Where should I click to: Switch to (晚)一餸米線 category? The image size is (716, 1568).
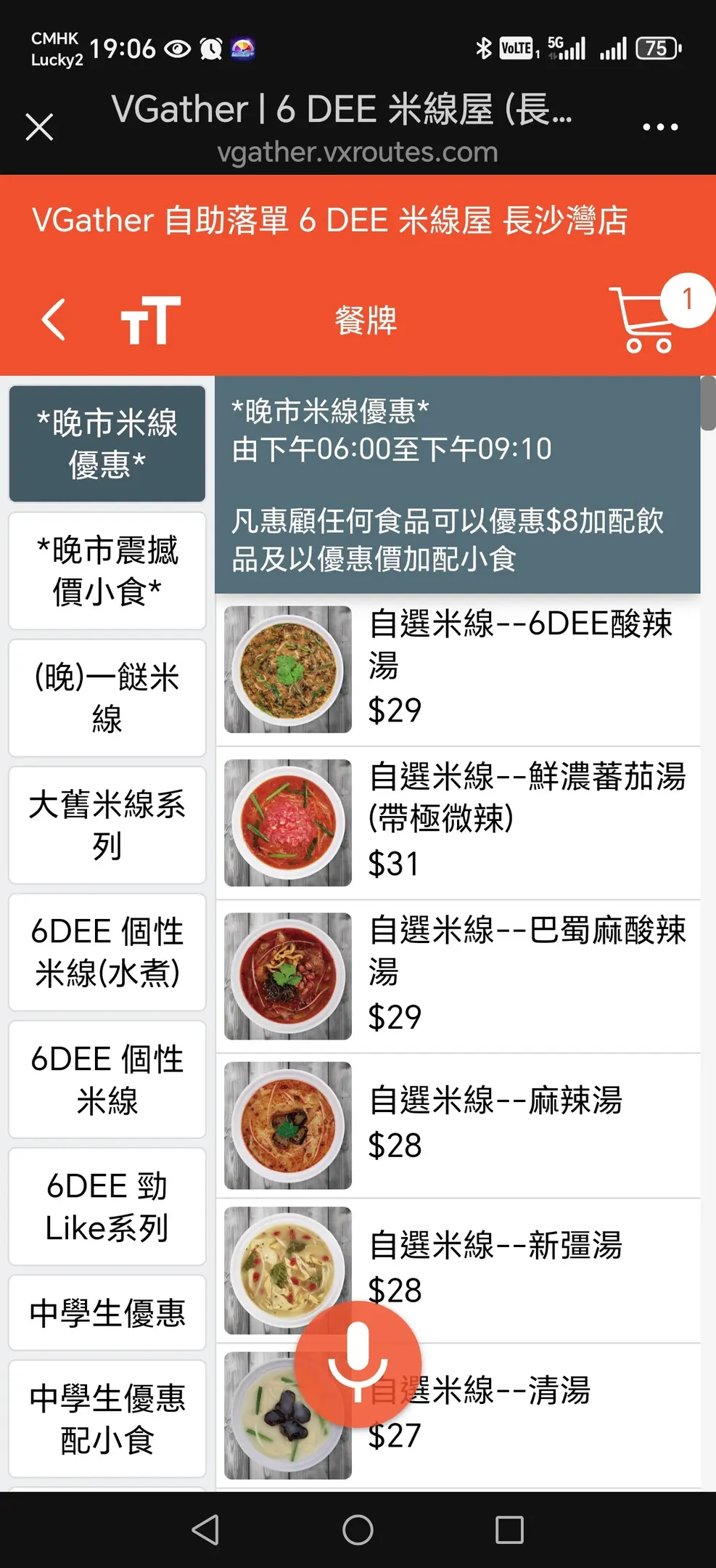[x=107, y=698]
